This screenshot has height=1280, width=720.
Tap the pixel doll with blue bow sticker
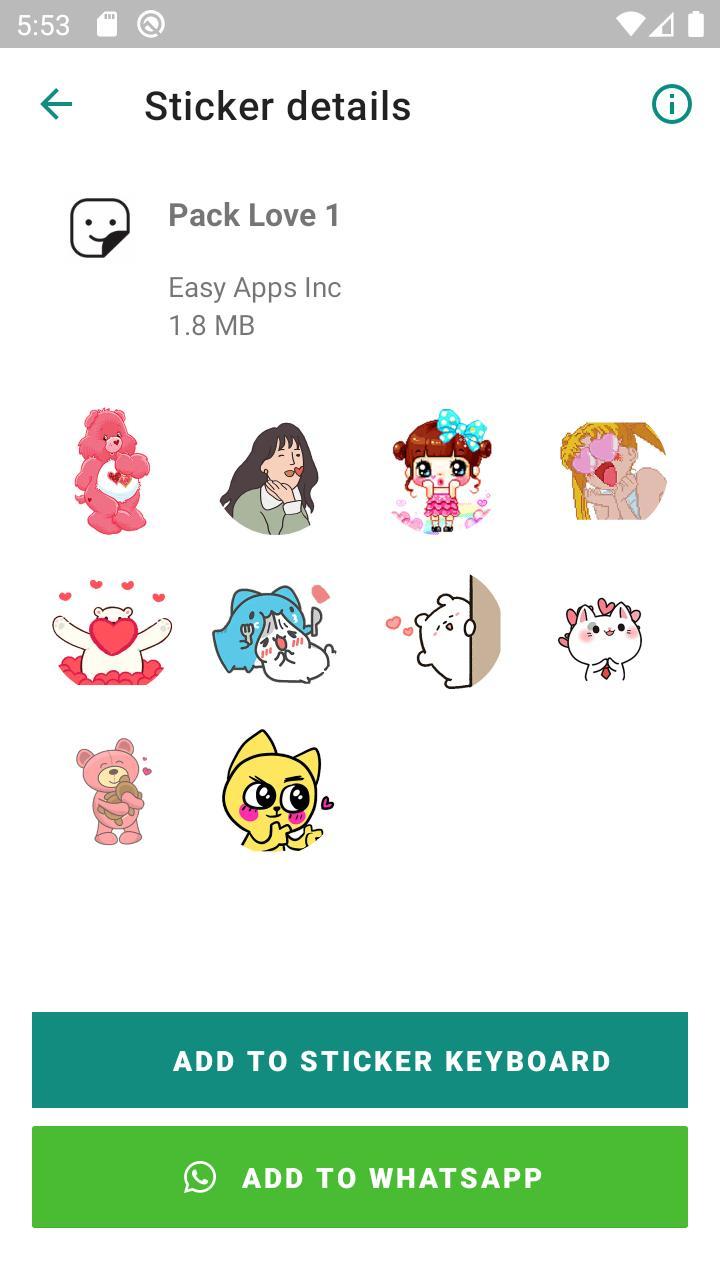click(443, 470)
